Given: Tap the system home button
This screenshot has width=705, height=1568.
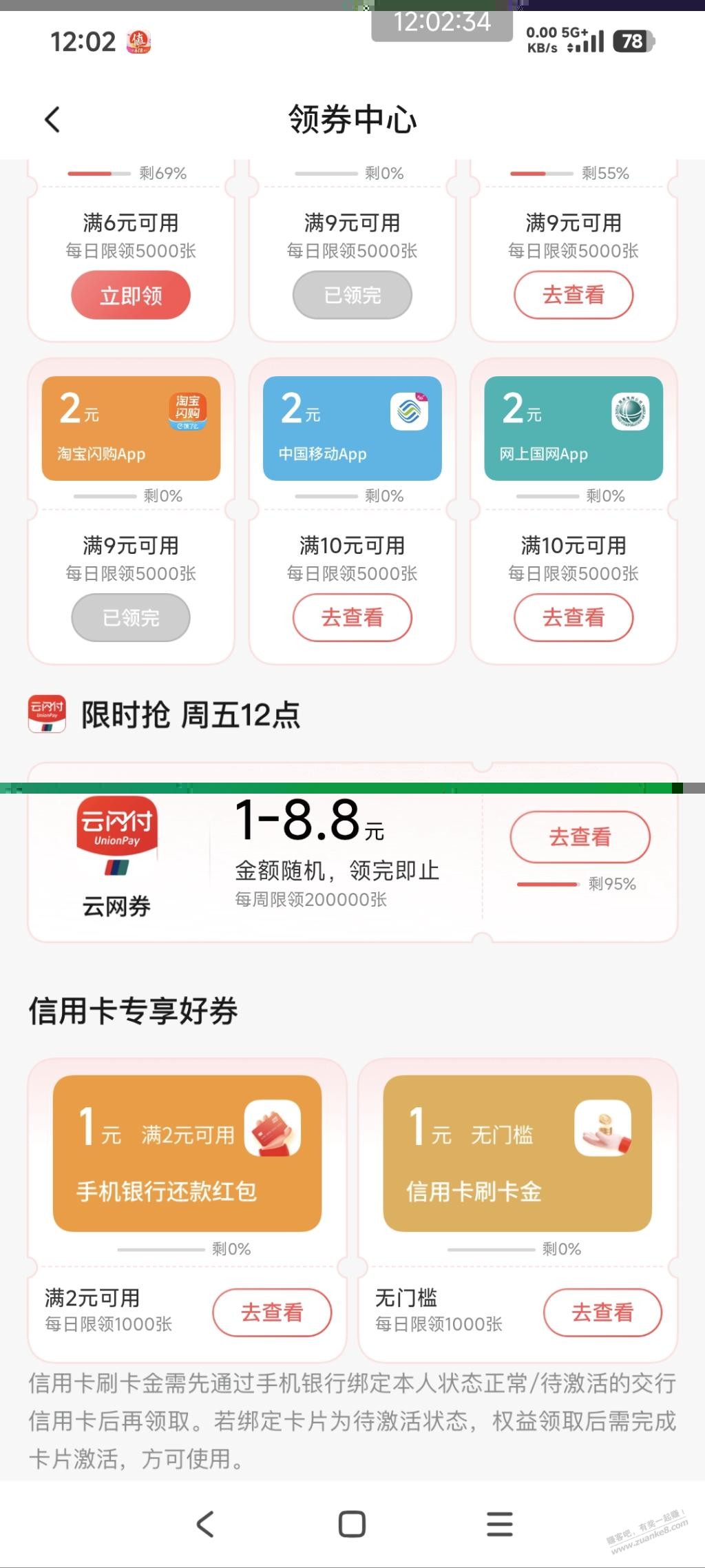Looking at the screenshot, I should click(352, 1524).
